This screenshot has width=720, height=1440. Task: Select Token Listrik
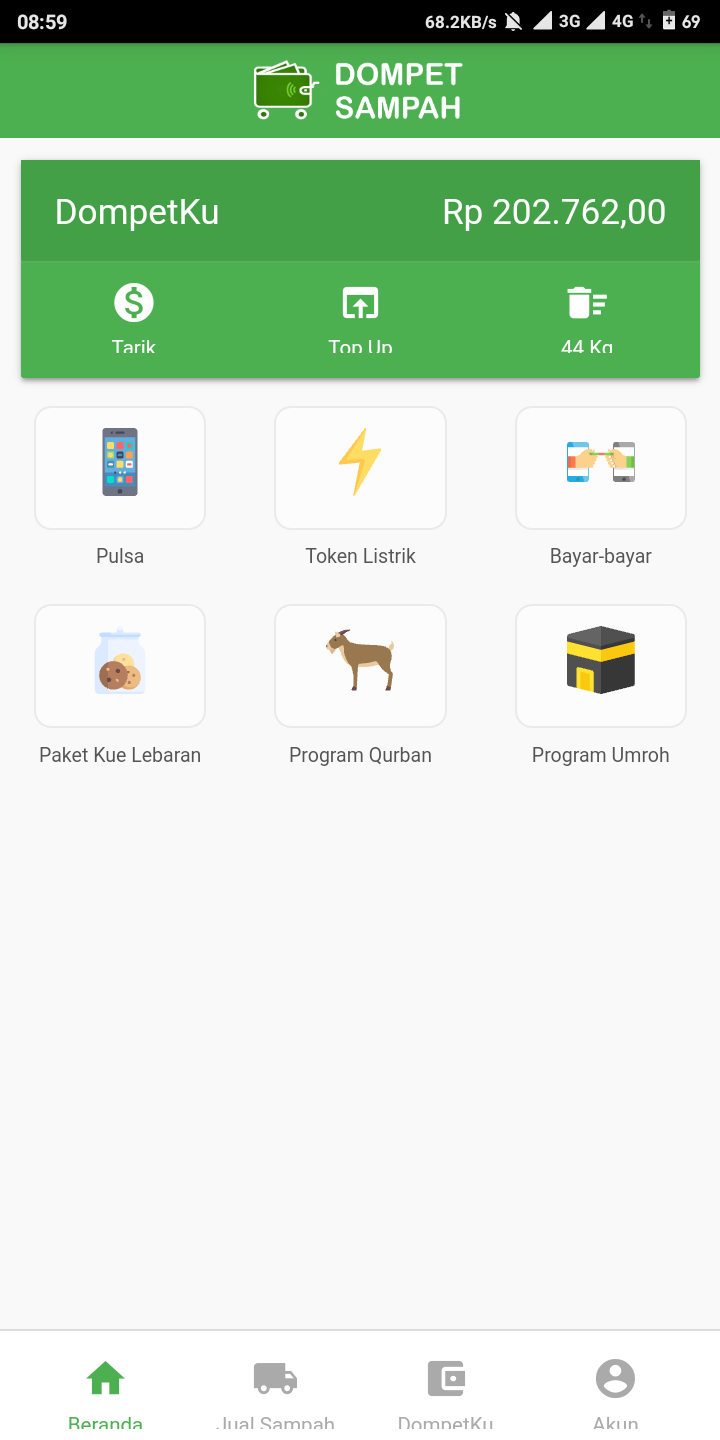(x=360, y=468)
